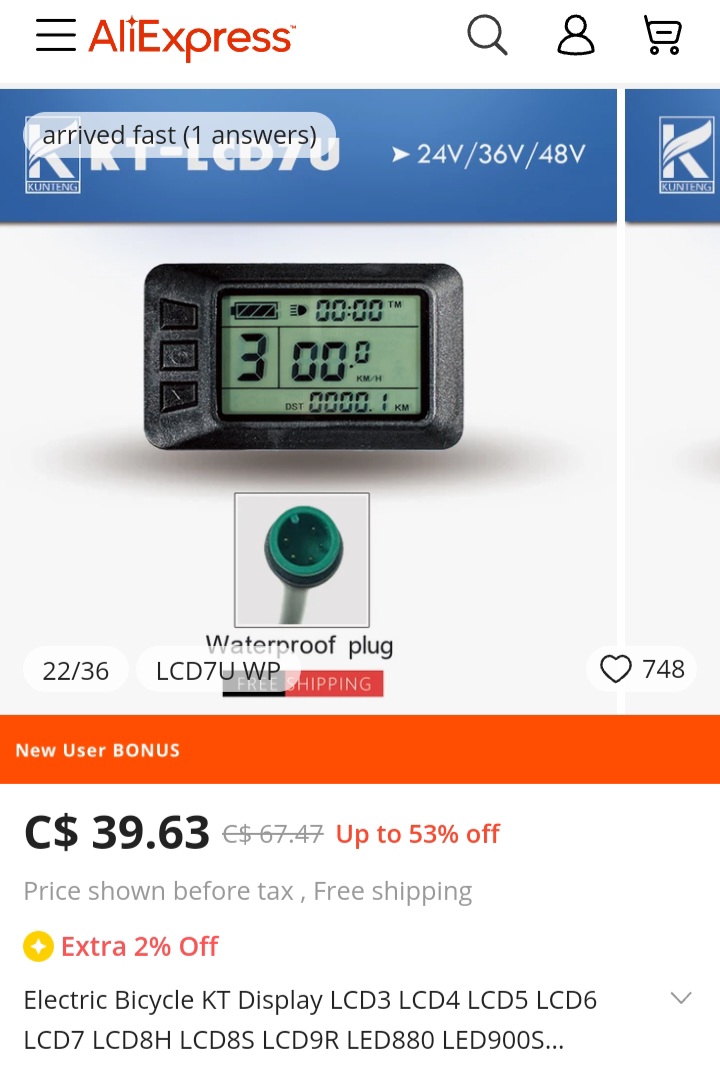Select the LCD7U WP variant chip

pos(218,670)
